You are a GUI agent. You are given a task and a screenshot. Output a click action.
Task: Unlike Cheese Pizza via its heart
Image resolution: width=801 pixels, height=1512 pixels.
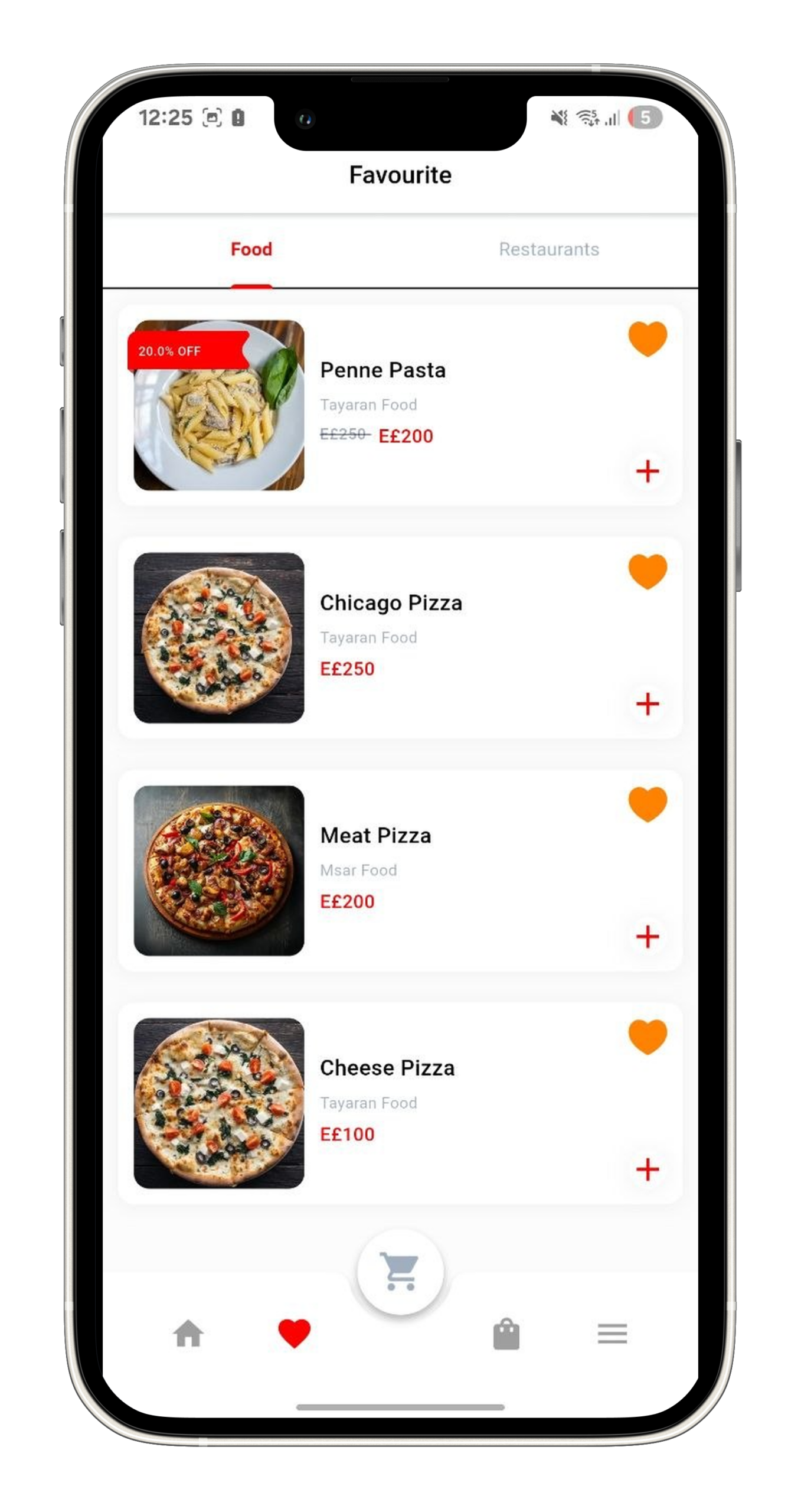647,1037
